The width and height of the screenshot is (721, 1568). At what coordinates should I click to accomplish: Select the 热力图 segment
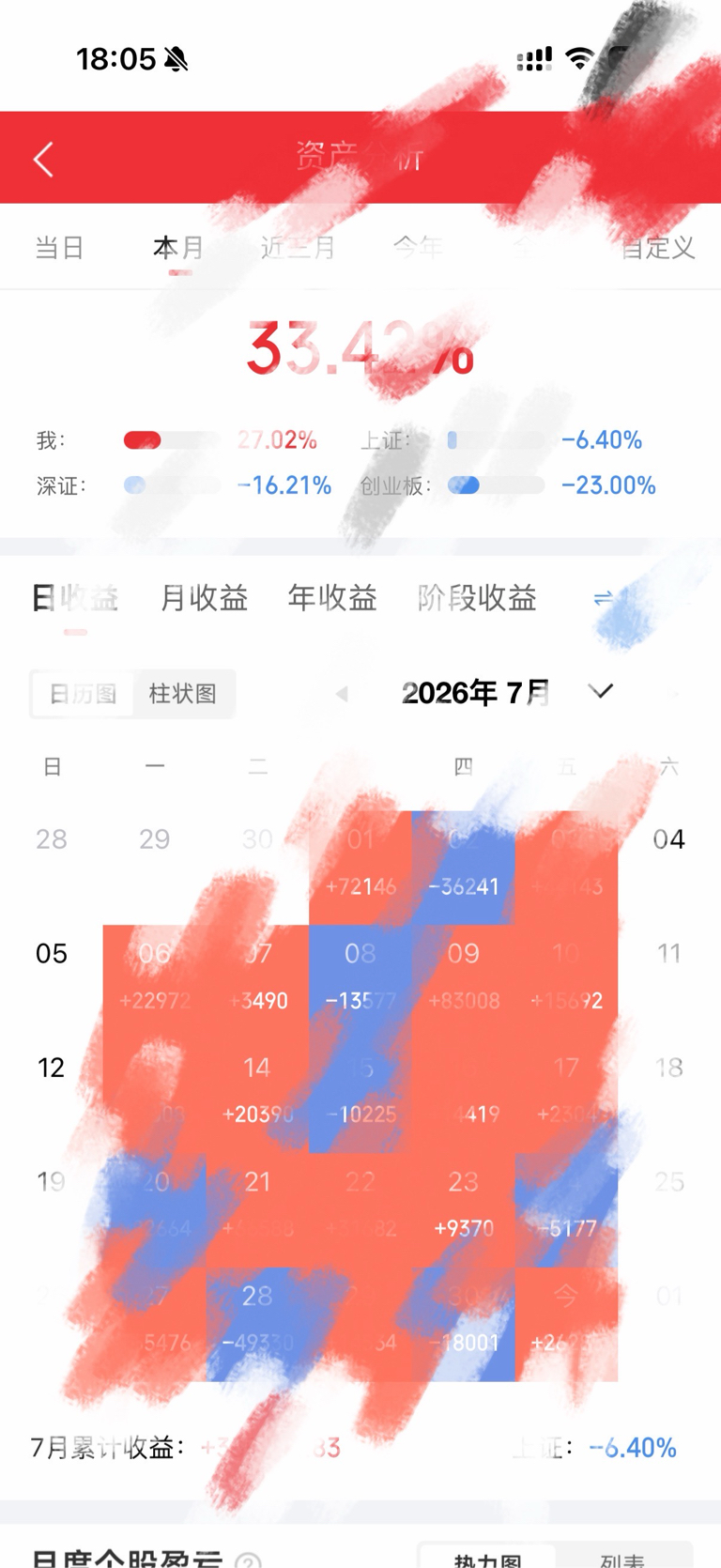click(487, 1558)
